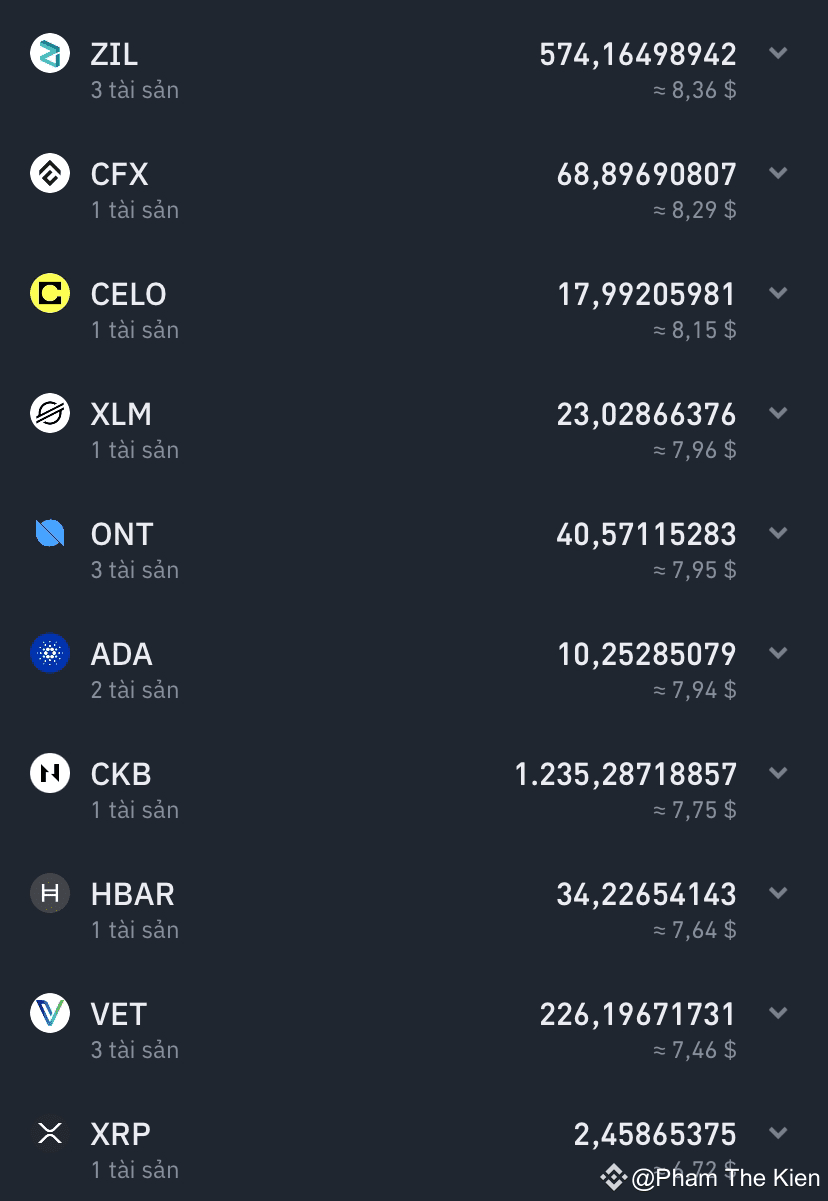Click the ZIL coin logo icon
828x1201 pixels.
click(x=50, y=53)
